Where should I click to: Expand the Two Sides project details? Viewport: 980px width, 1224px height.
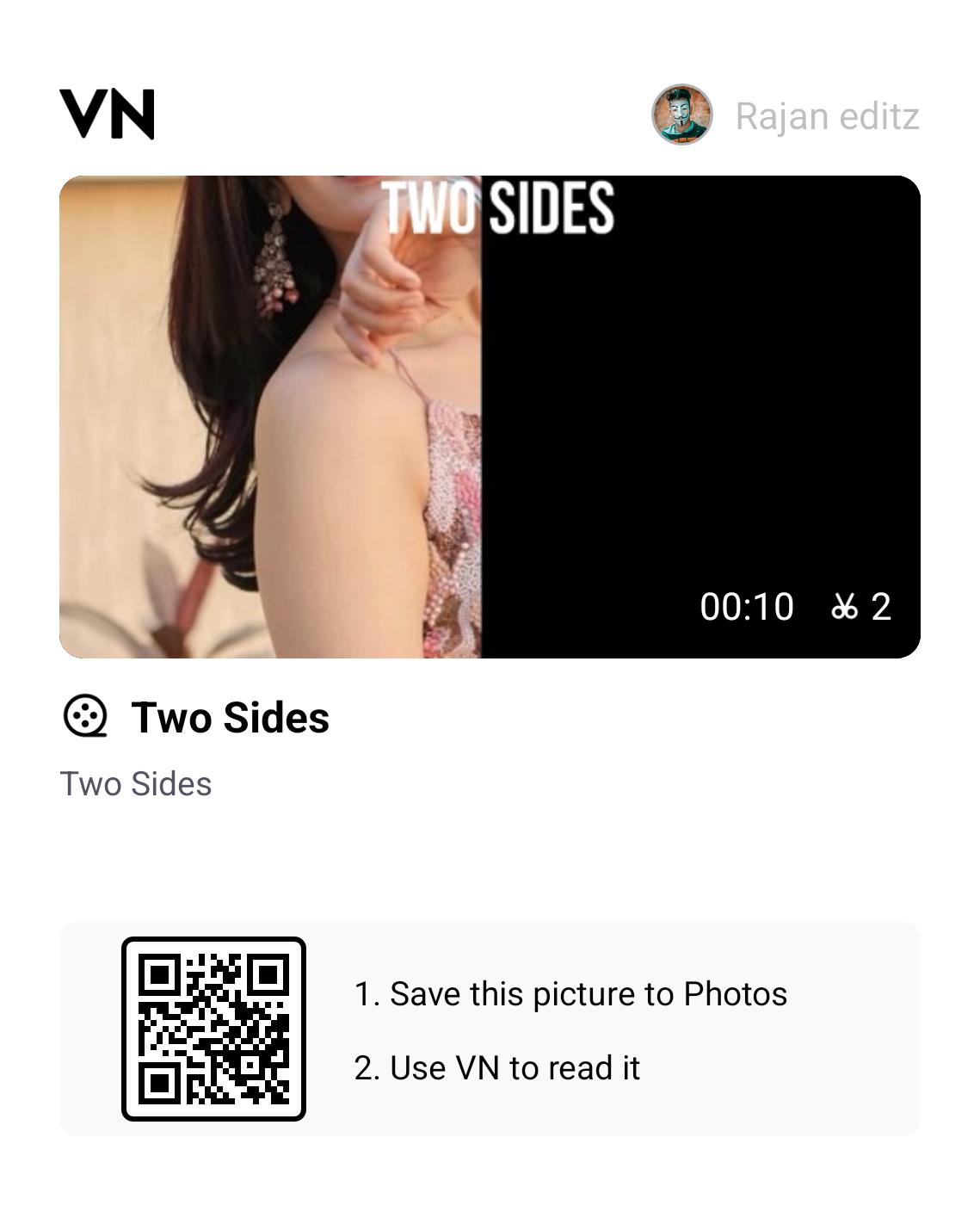[x=231, y=720]
